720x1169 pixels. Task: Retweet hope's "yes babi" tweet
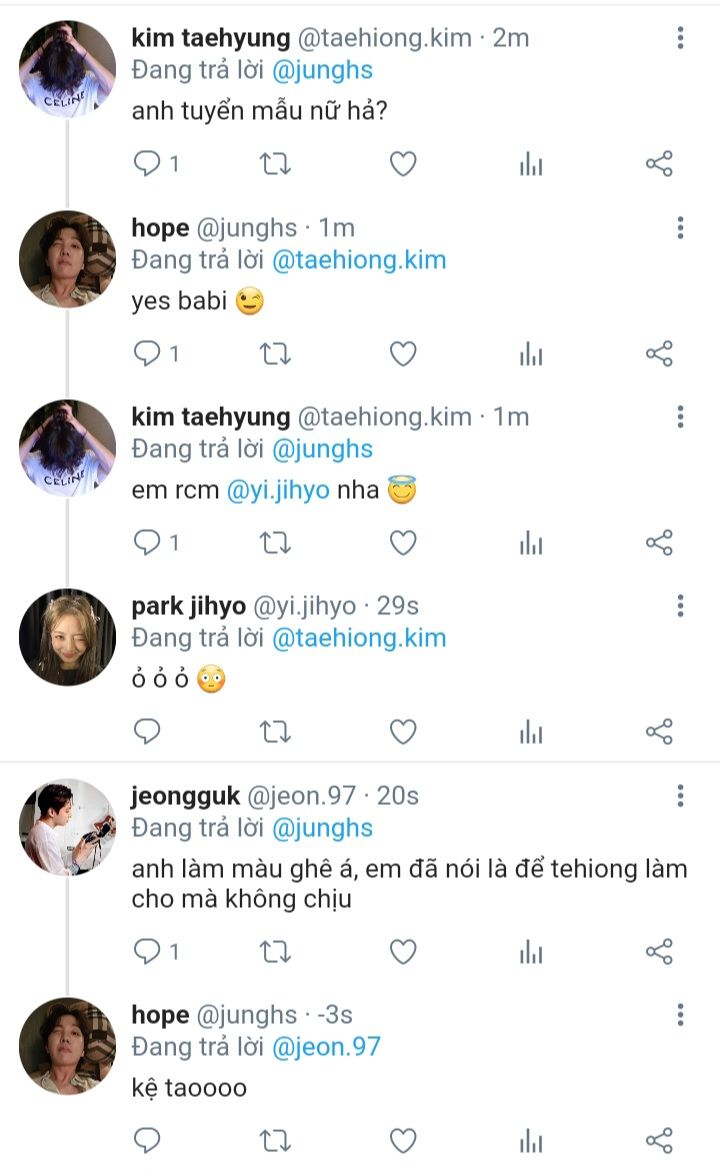275,353
